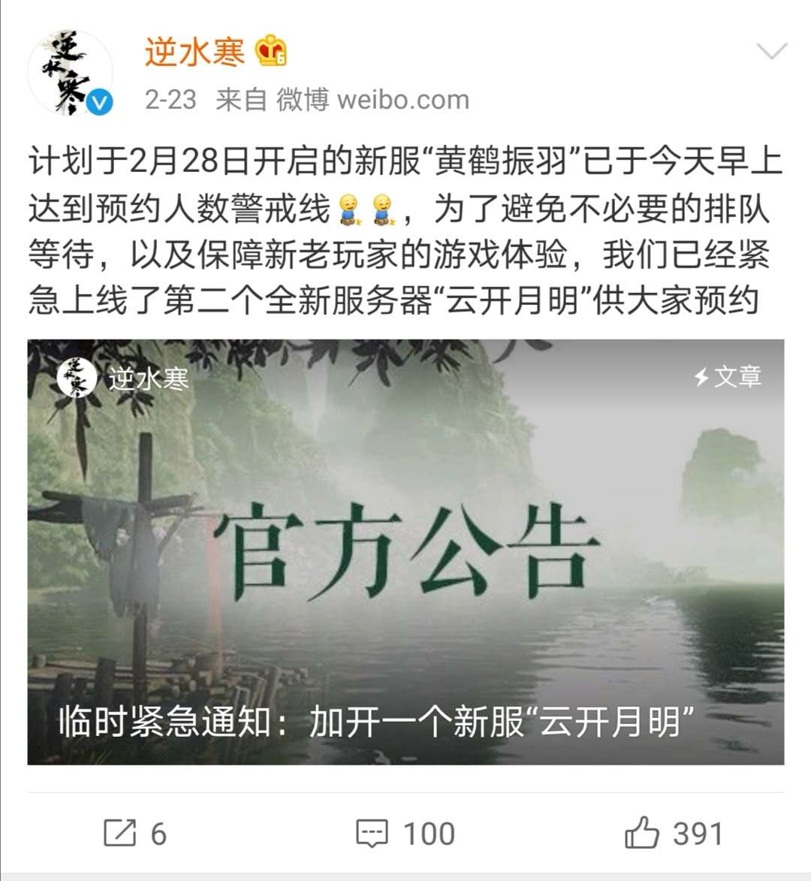
Task: Open 逆水寒 profile avatar
Action: pos(69,72)
